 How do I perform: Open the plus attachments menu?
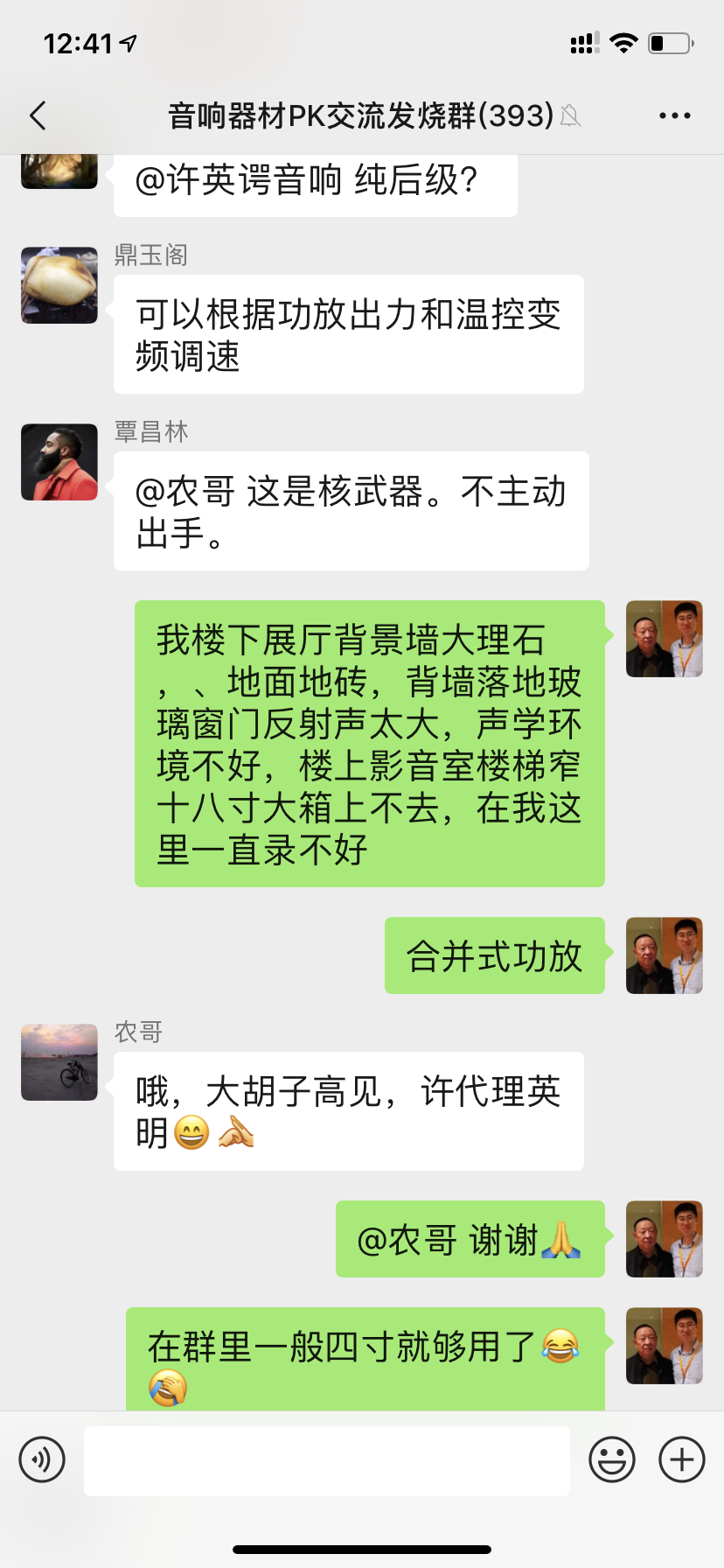(x=682, y=1459)
